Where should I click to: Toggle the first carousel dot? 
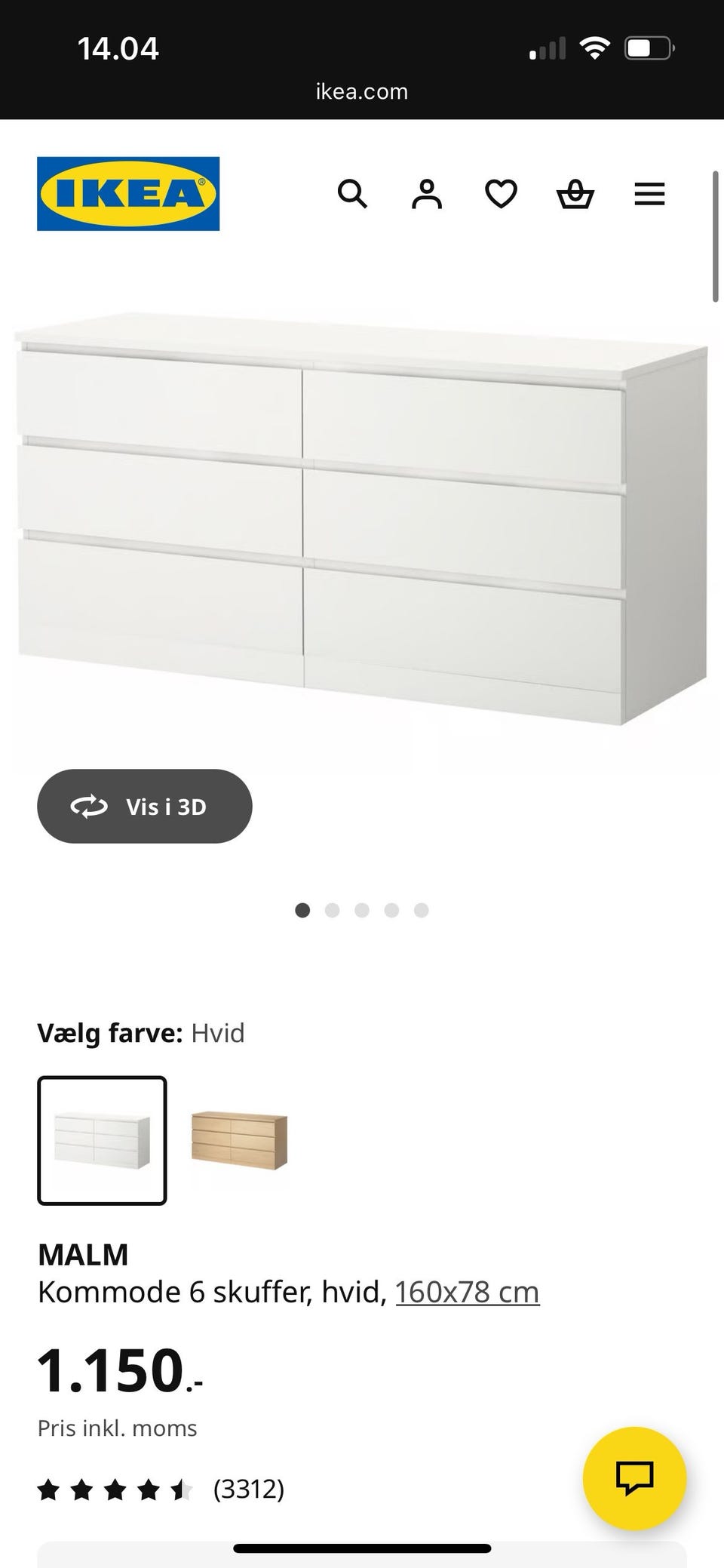302,911
